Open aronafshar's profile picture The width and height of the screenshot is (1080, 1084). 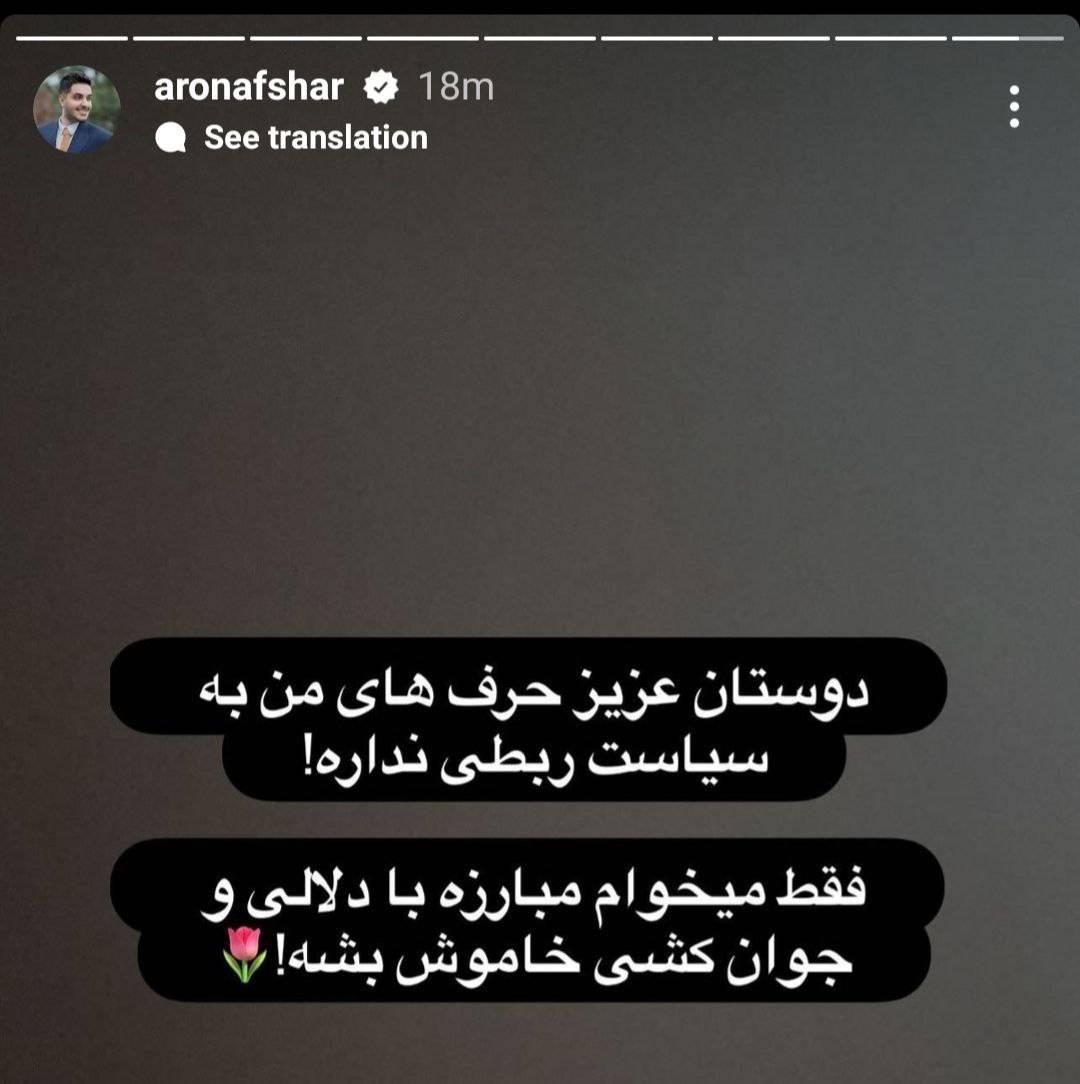(76, 109)
